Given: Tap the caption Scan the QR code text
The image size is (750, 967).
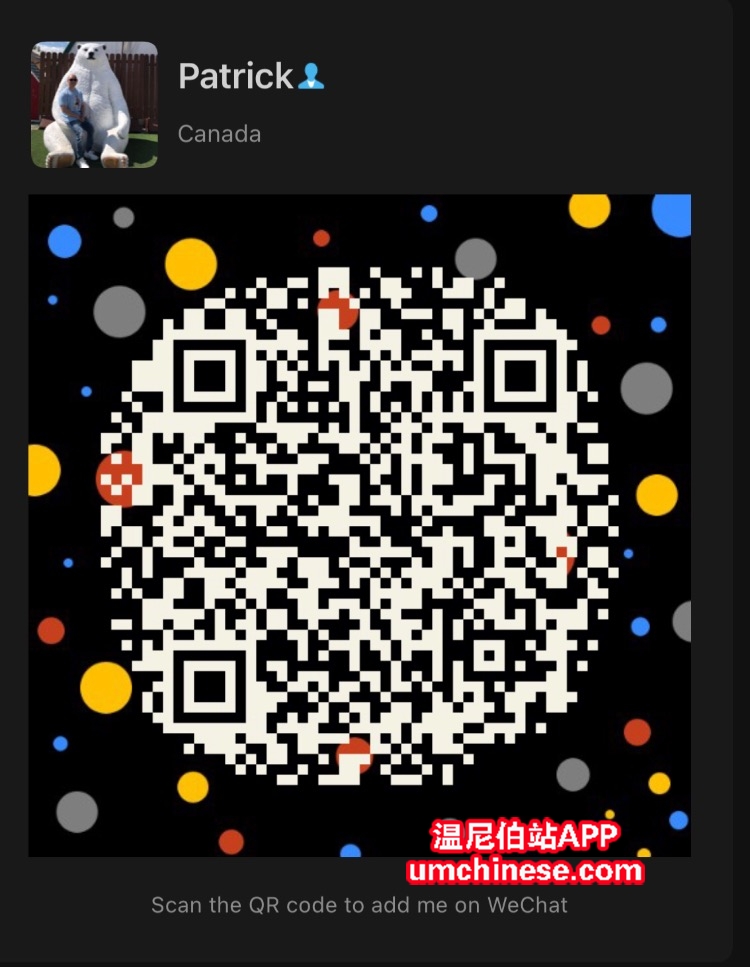Looking at the screenshot, I should 359,905.
